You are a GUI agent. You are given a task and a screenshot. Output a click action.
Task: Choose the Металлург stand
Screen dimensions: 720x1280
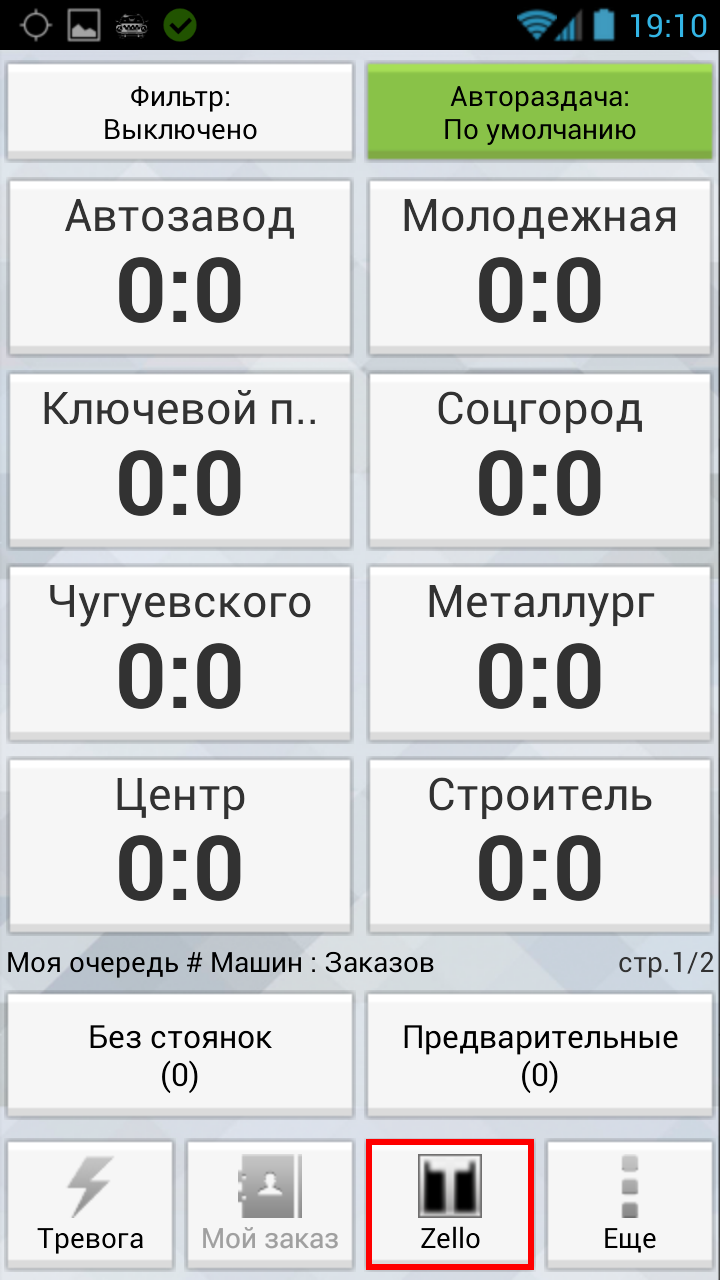pos(540,652)
